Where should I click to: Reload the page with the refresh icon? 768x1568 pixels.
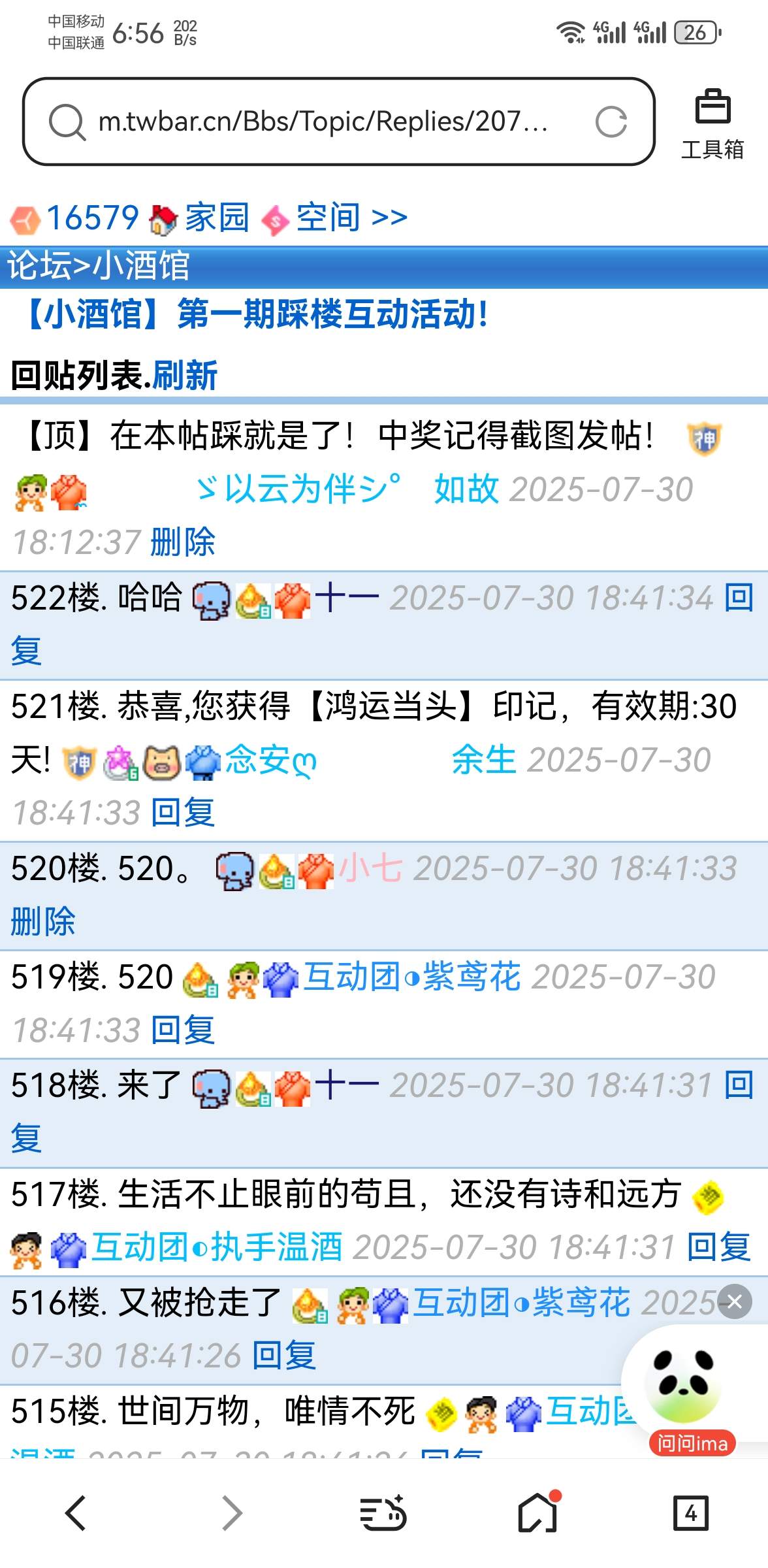pos(611,122)
